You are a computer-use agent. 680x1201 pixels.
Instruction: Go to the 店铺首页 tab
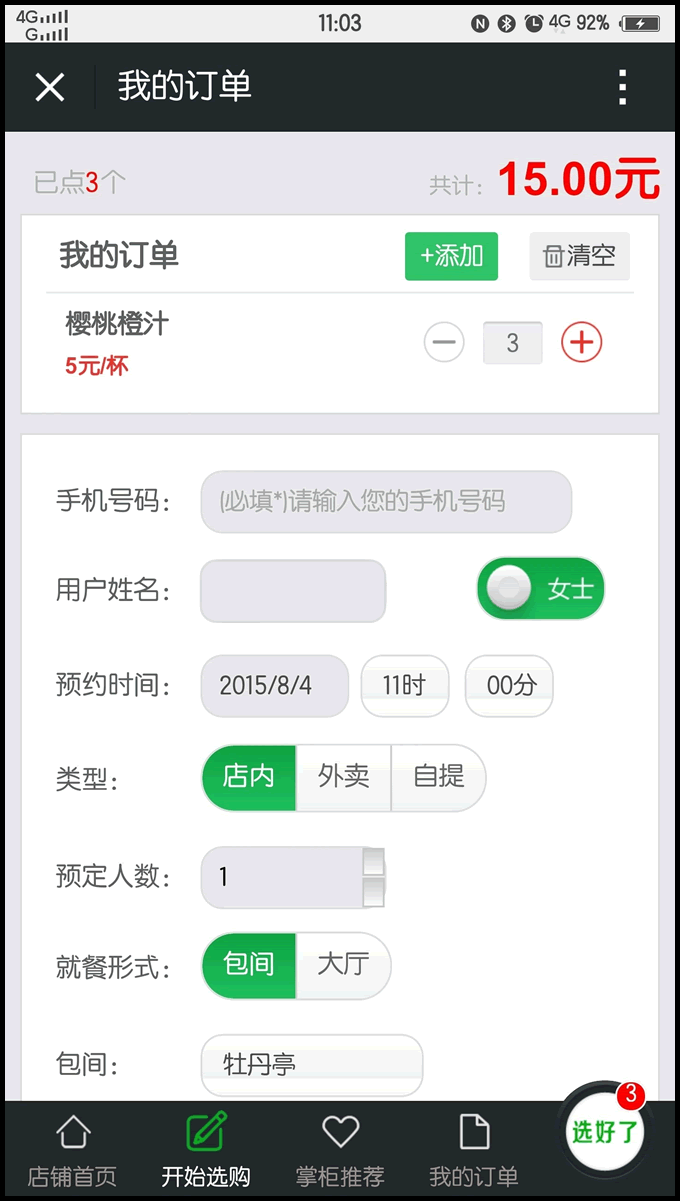point(72,1151)
